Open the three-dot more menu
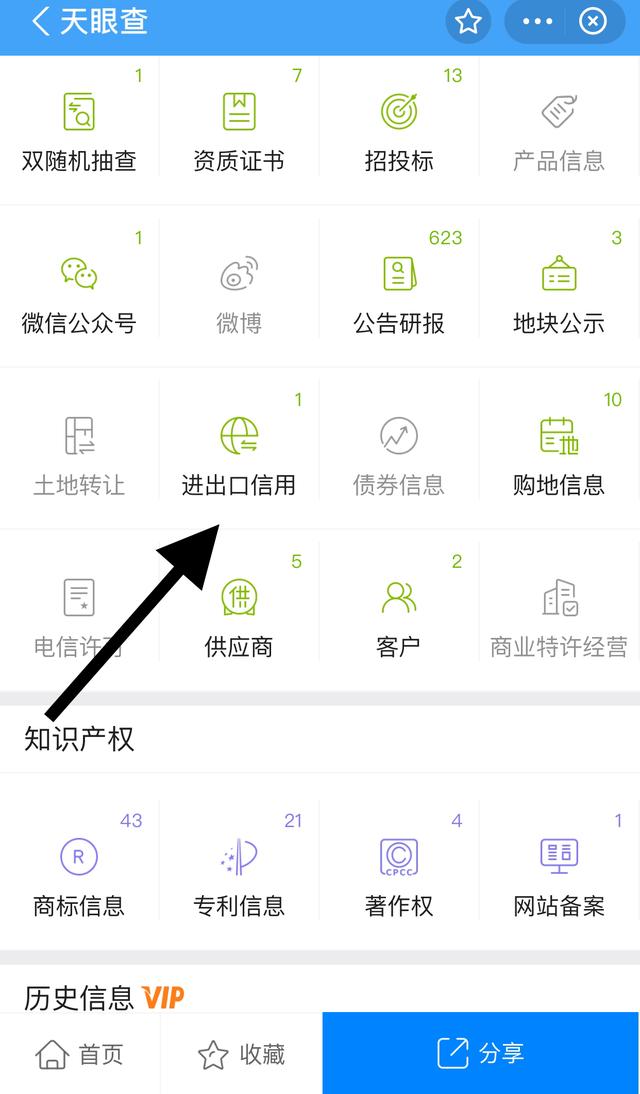This screenshot has width=640, height=1094. point(537,22)
